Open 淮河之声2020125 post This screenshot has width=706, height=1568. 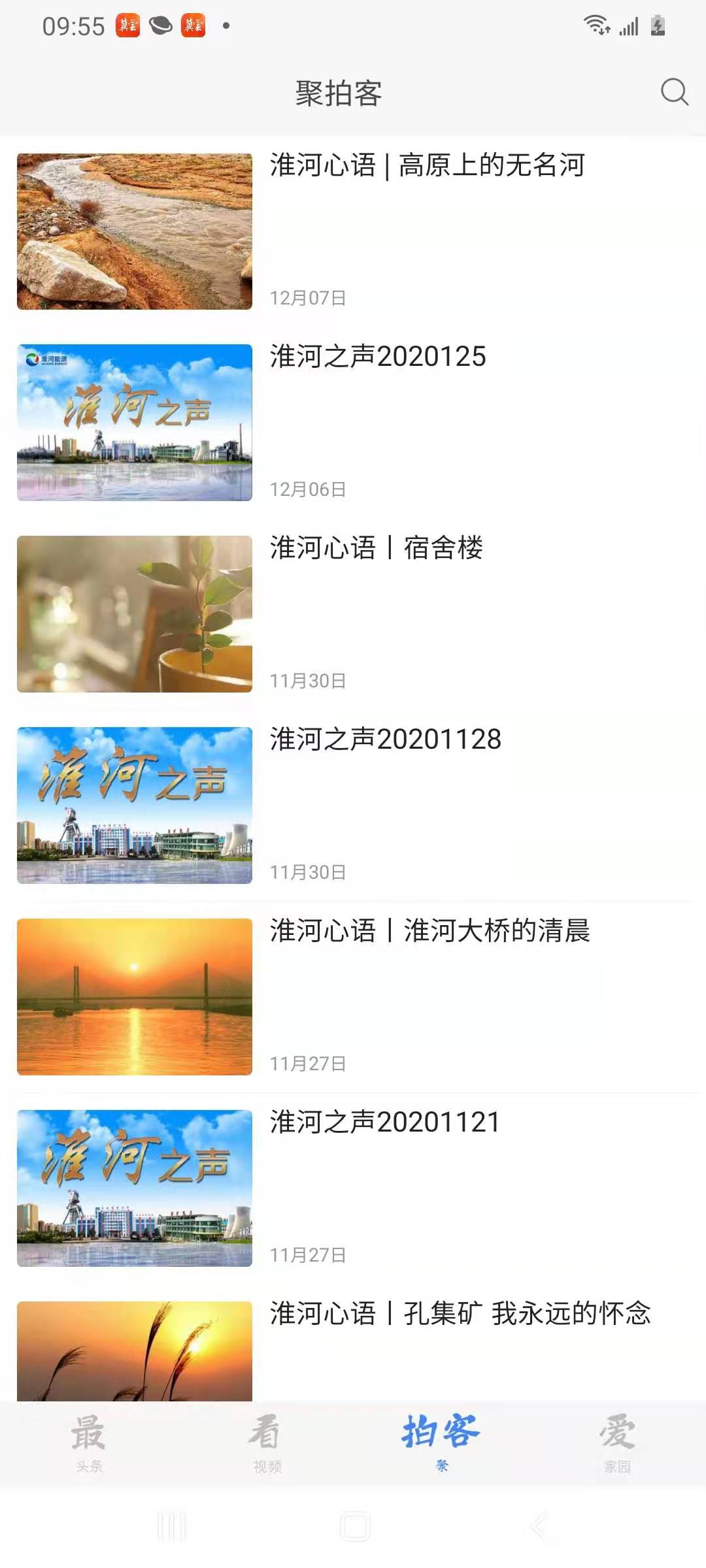pyautogui.click(x=378, y=357)
